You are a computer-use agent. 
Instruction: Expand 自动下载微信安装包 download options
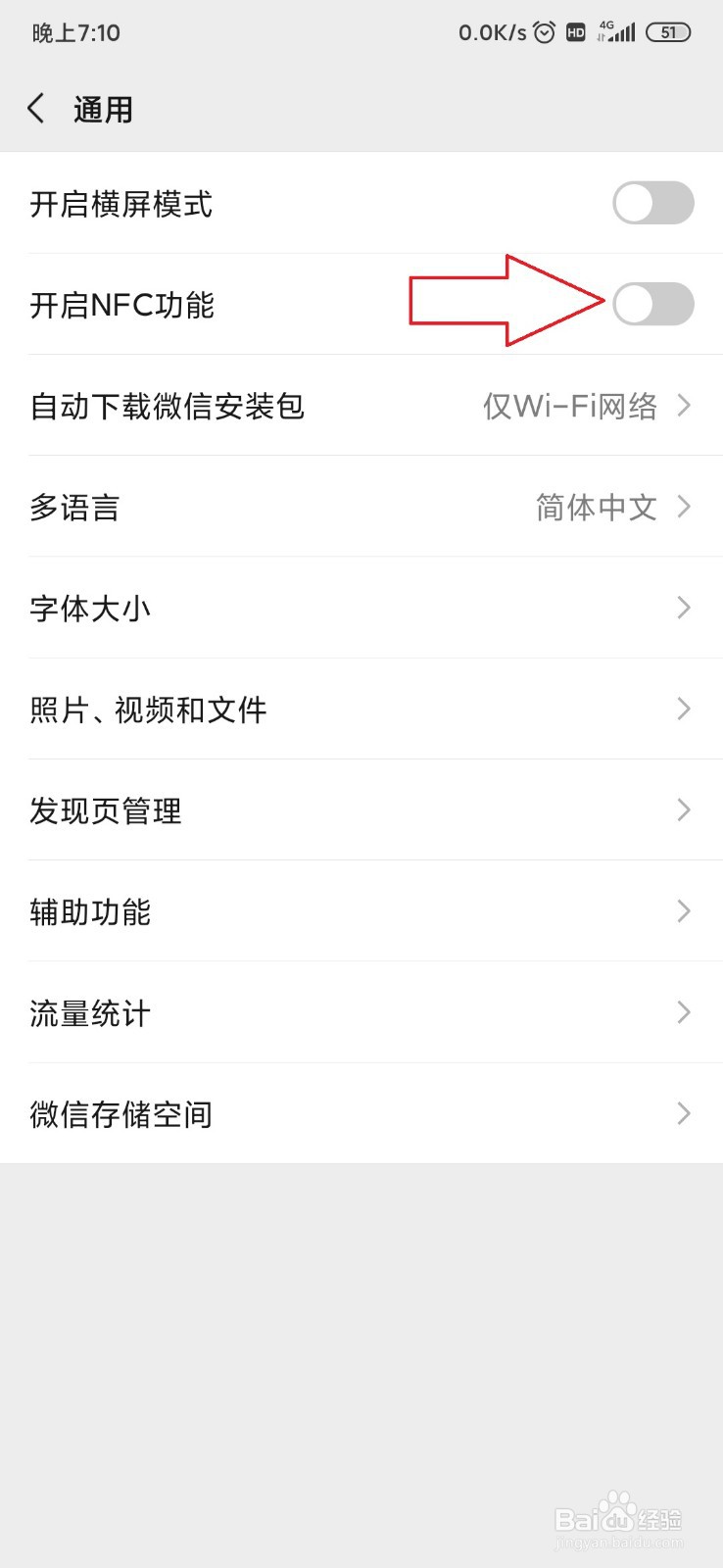click(685, 405)
